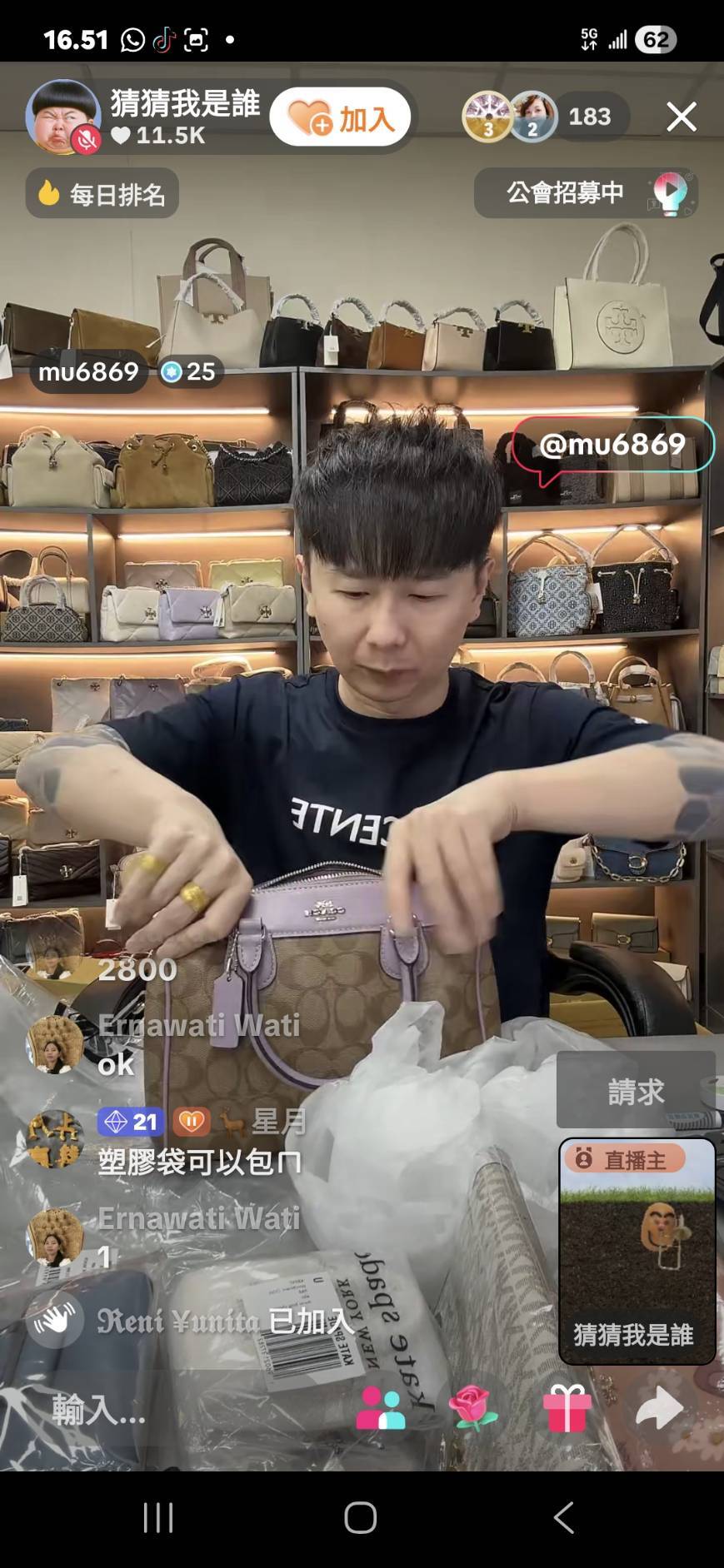Screen dimensions: 724x1568
Task: Tap the 加入 join fan club button
Action: tap(341, 117)
